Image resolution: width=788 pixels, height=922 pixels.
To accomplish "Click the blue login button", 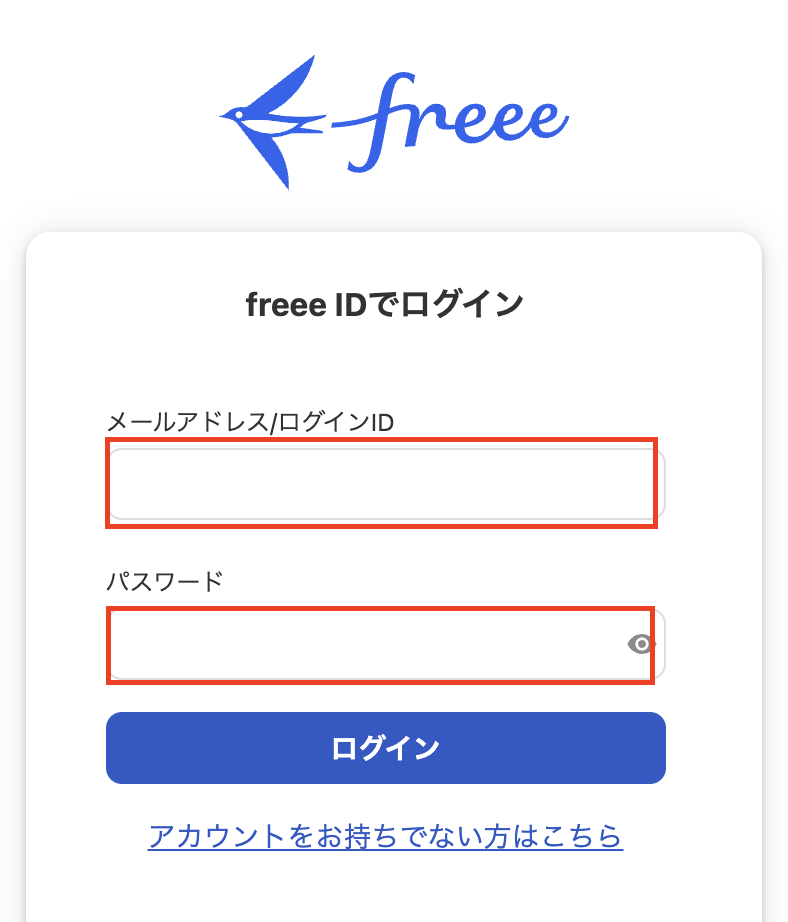I will click(385, 747).
